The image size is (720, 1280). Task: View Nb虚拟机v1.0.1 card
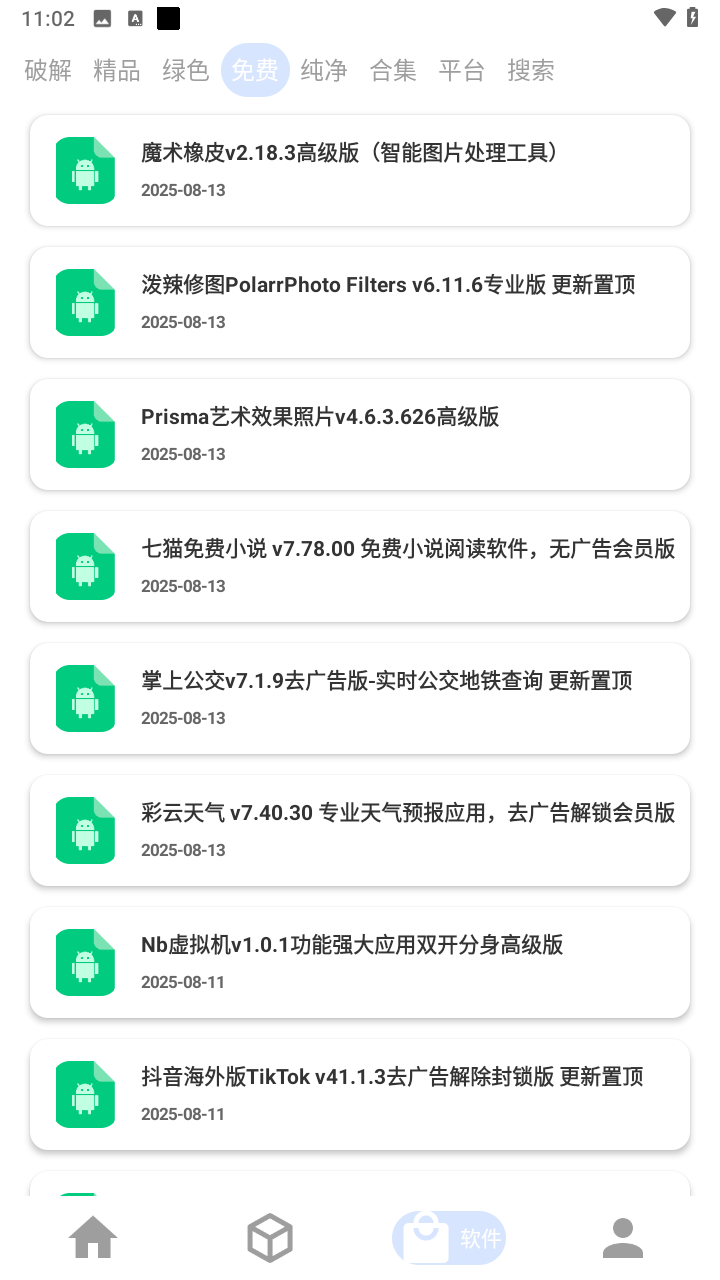(360, 962)
